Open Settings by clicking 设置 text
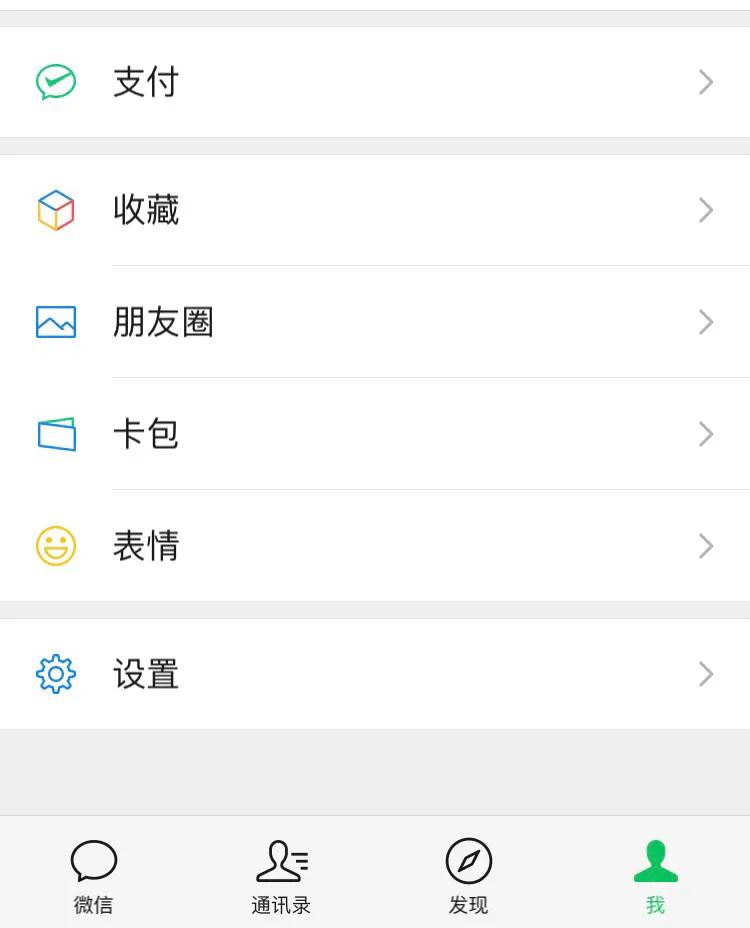750x928 pixels. (146, 674)
